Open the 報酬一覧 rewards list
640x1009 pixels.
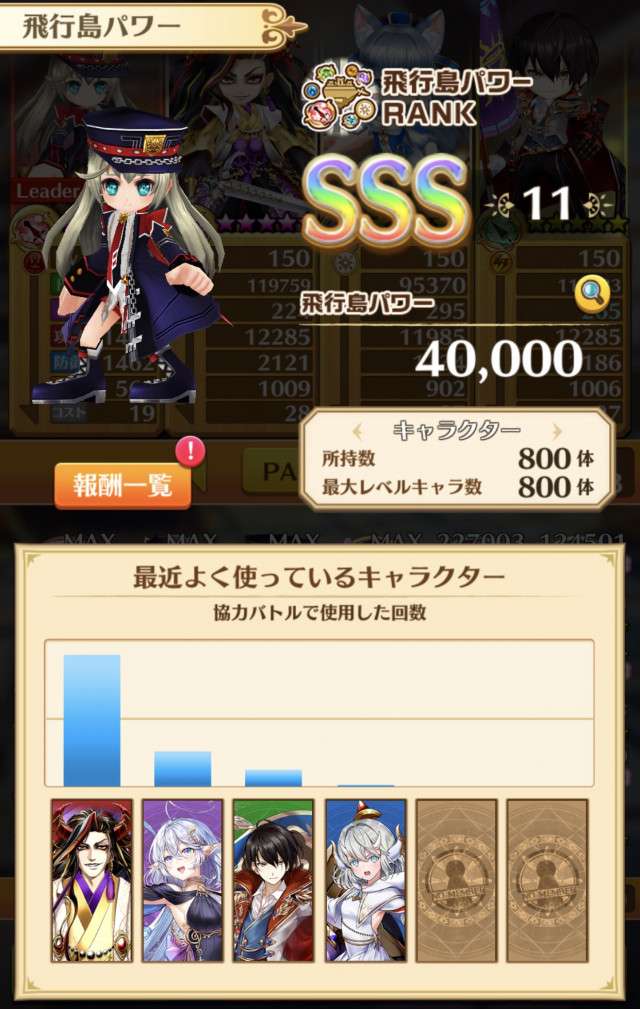[123, 485]
